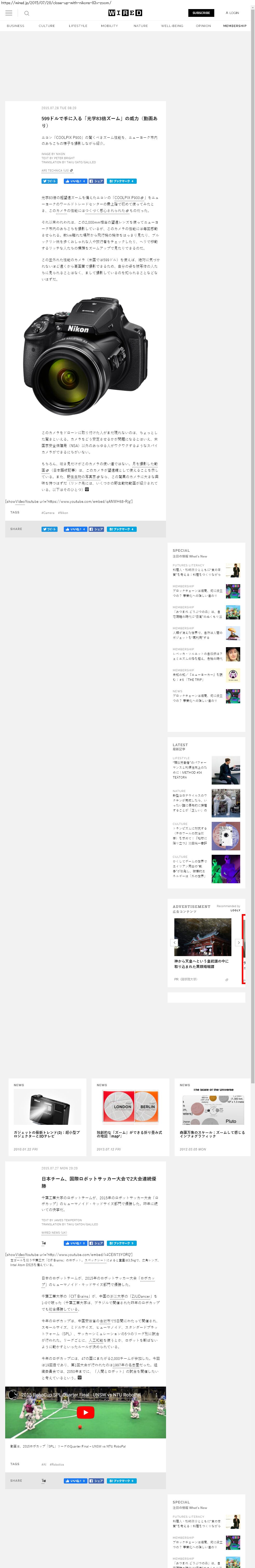The height and width of the screenshot is (1568, 255).
Task: Play the 2015 RoboCup SPL Quarter Final video
Action: [x=85, y=1413]
